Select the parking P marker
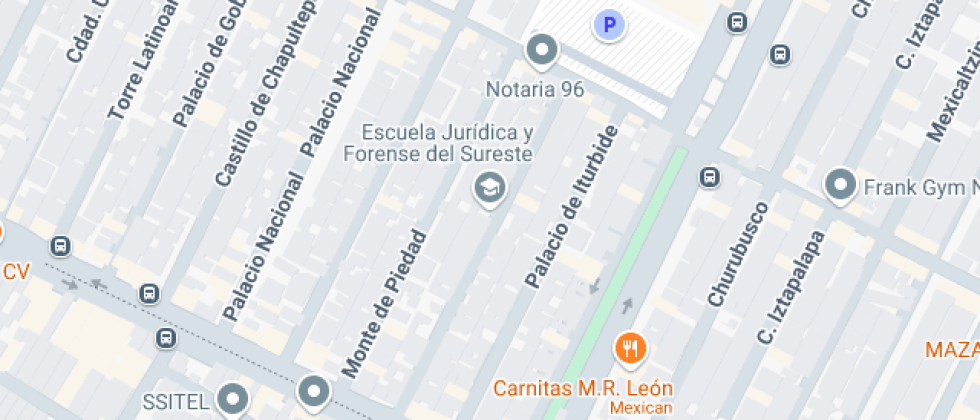The image size is (980, 420). click(x=608, y=24)
